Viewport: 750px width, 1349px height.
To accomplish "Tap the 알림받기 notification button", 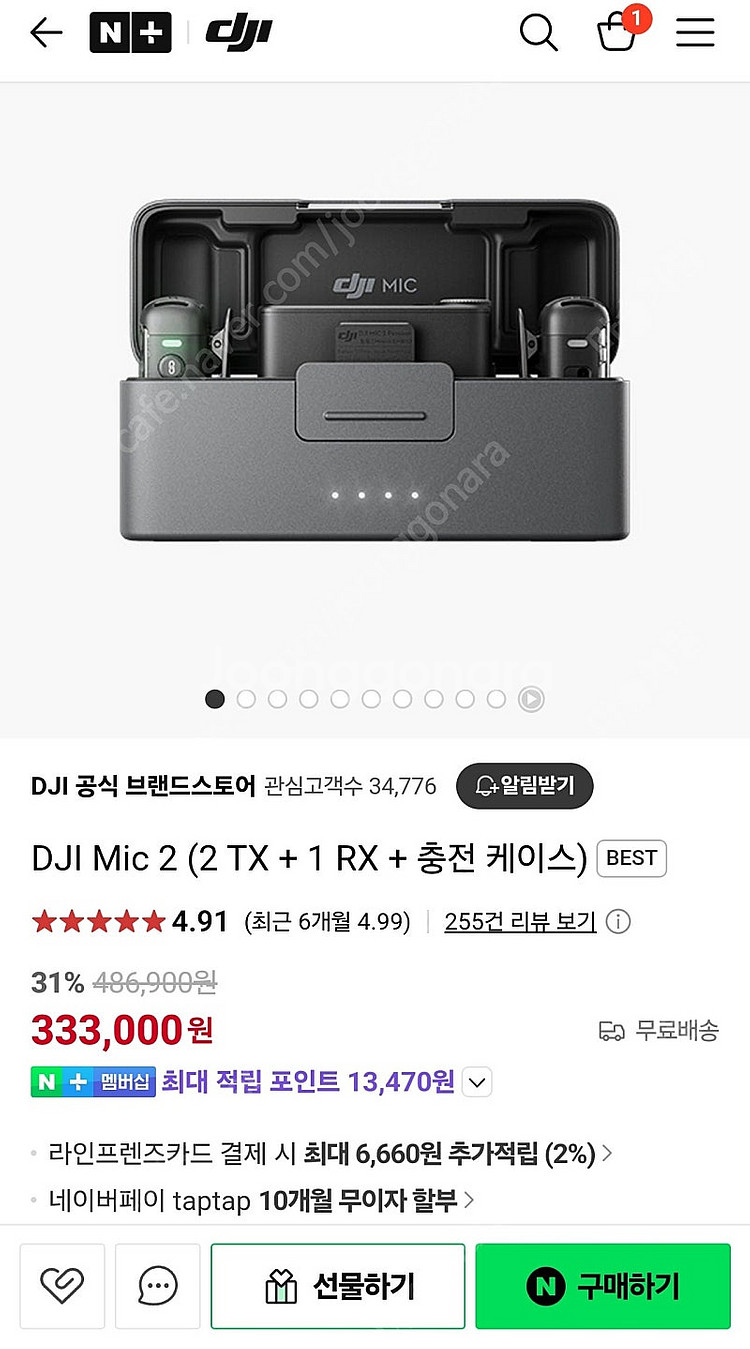I will coord(524,786).
